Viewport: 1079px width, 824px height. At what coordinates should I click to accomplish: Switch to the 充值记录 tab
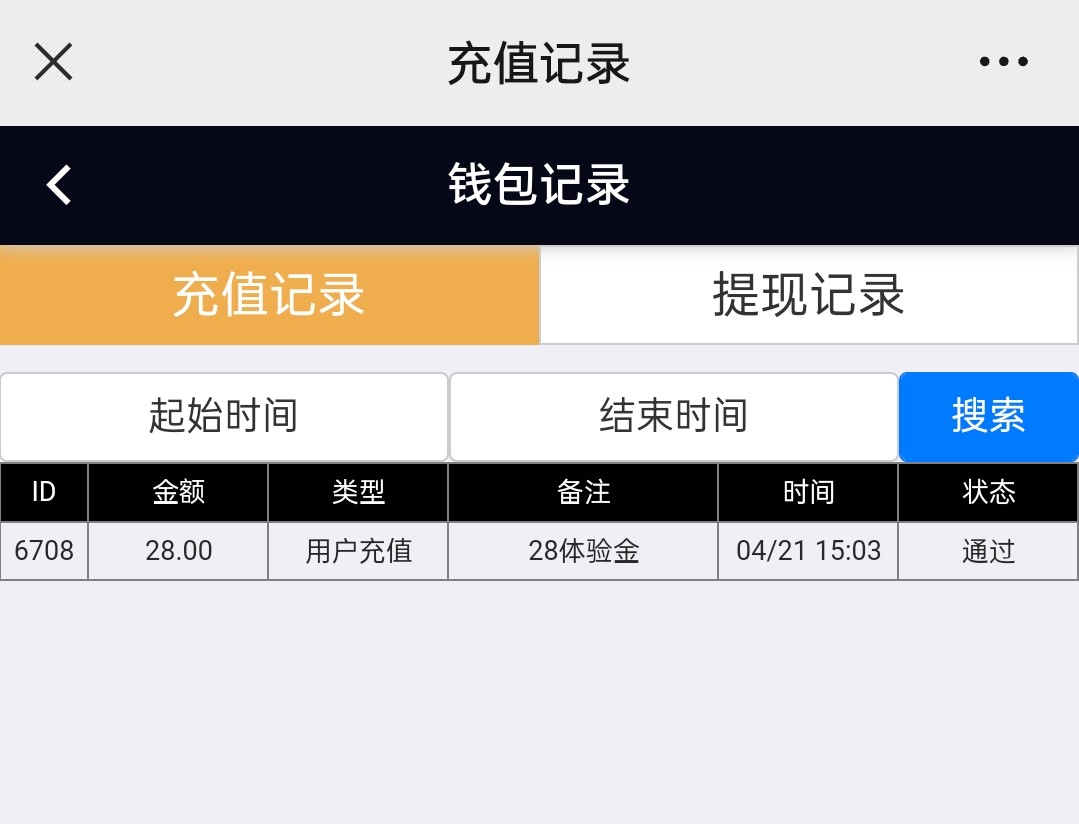269,296
